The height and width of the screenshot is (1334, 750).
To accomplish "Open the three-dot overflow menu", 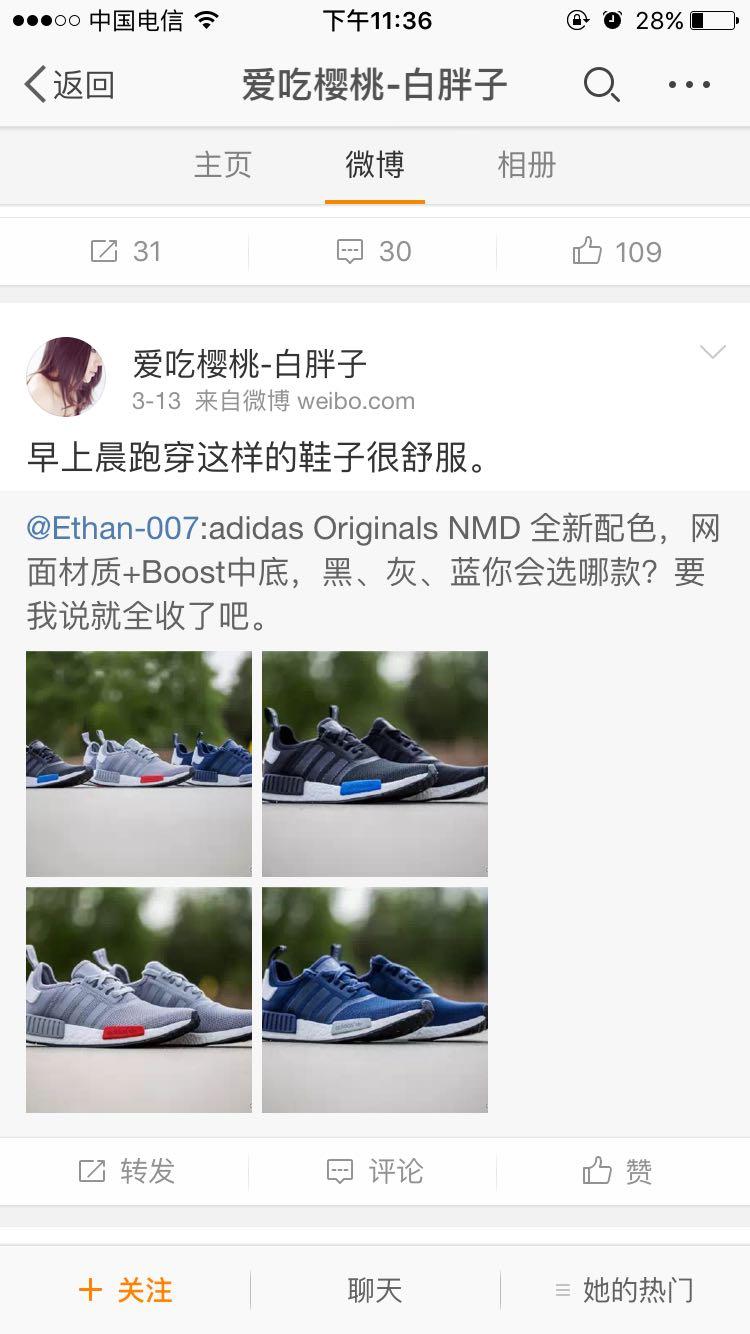I will point(689,85).
